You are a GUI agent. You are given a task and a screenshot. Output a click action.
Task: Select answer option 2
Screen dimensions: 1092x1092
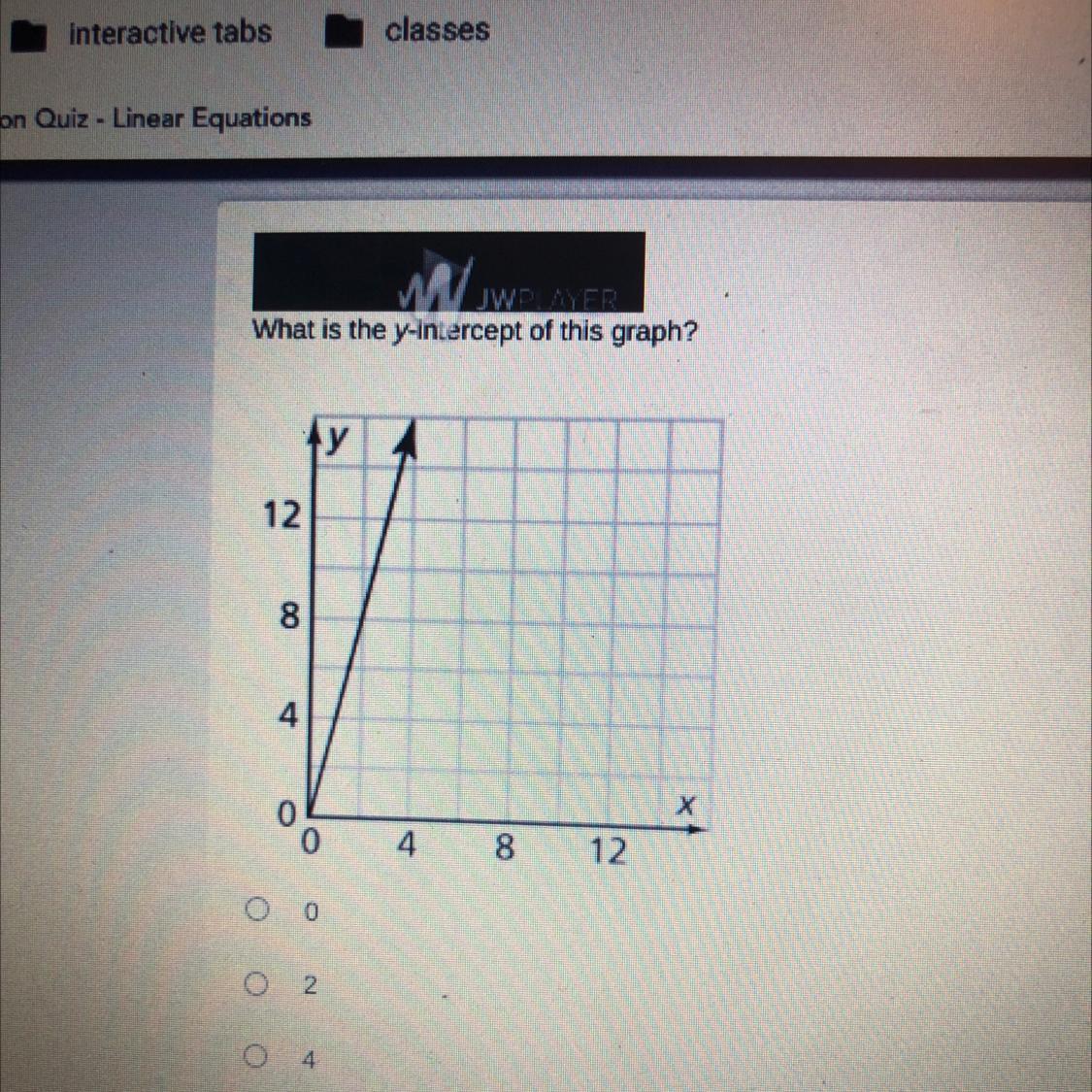(x=257, y=985)
